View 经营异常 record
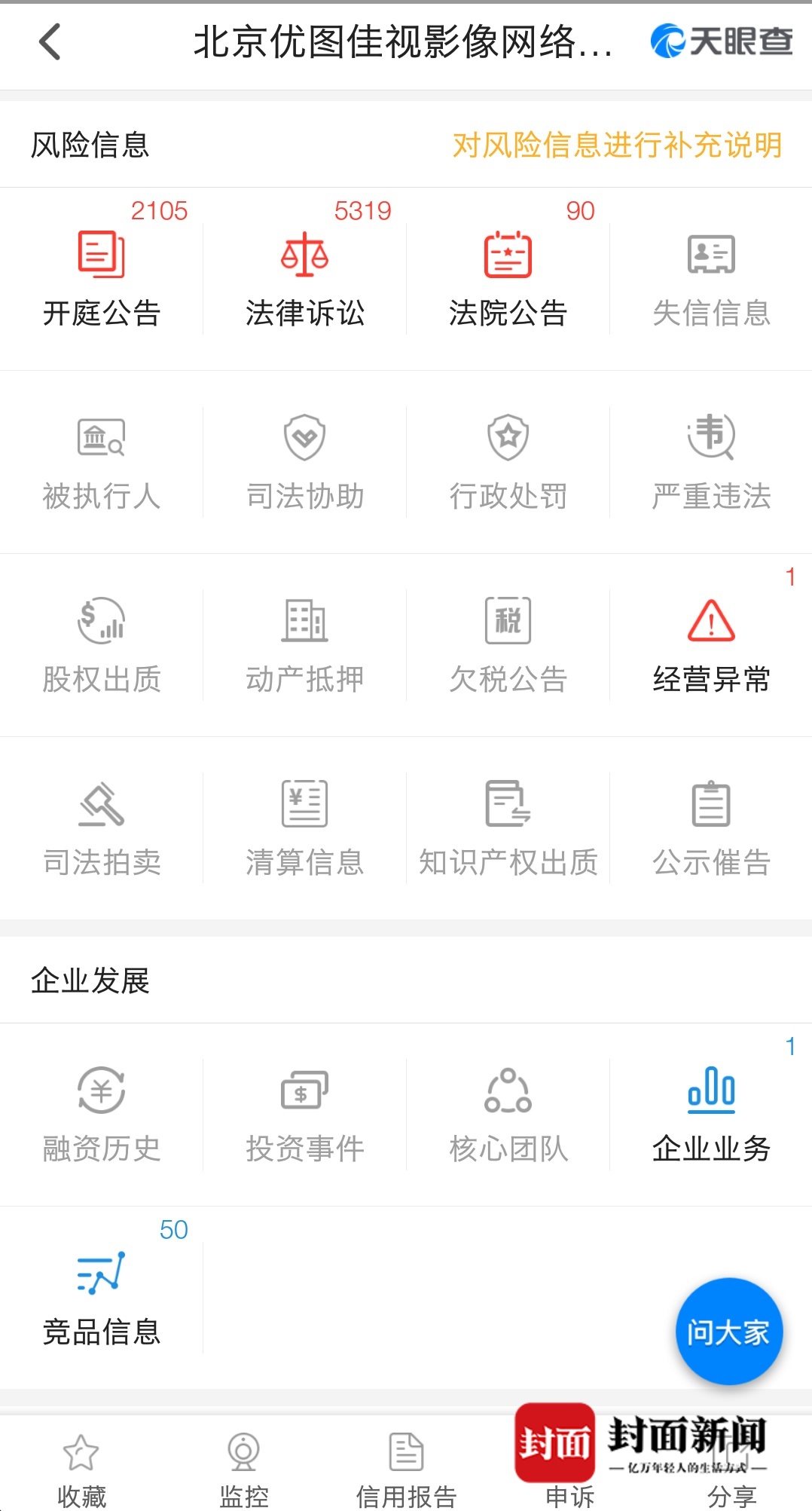812x1511 pixels. tap(712, 645)
